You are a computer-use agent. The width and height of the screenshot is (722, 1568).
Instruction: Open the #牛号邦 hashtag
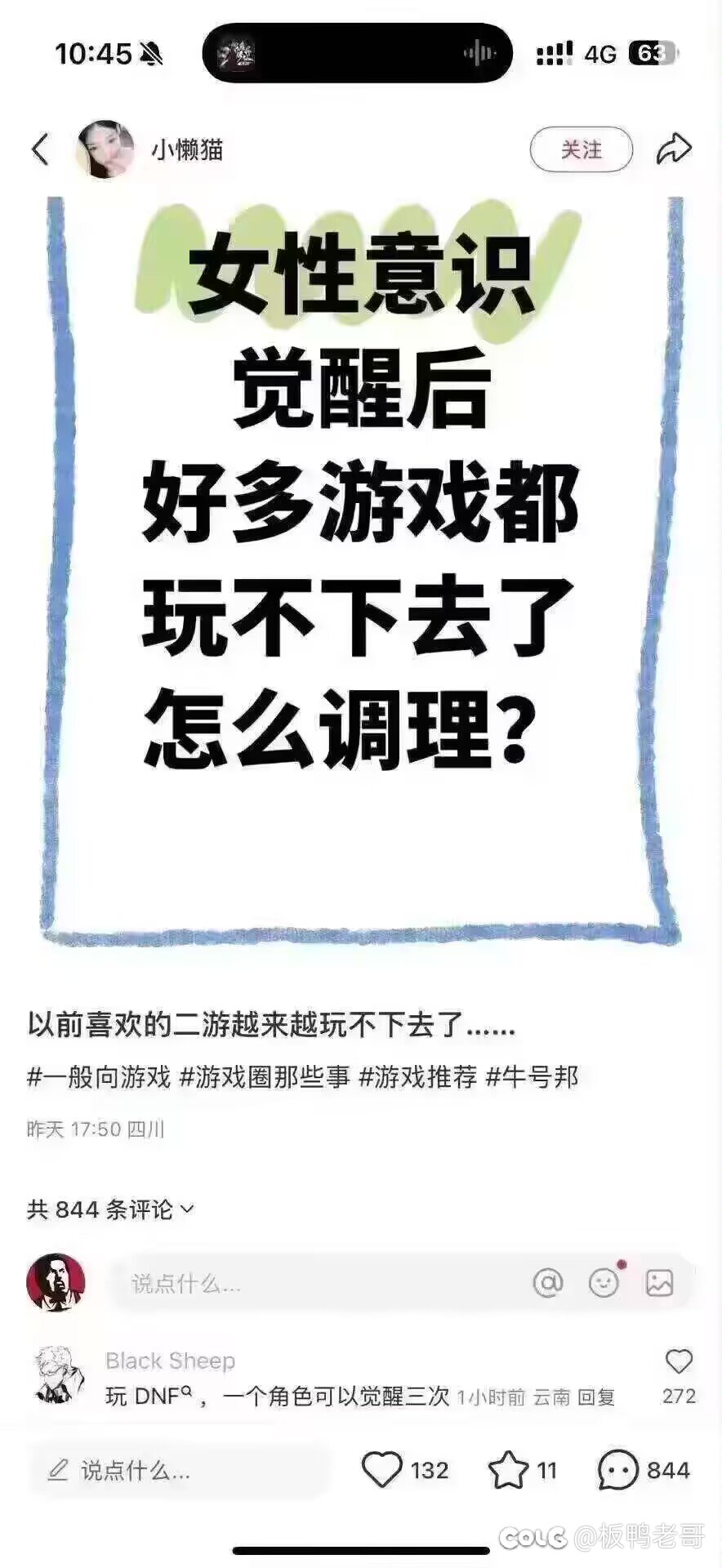[532, 1077]
